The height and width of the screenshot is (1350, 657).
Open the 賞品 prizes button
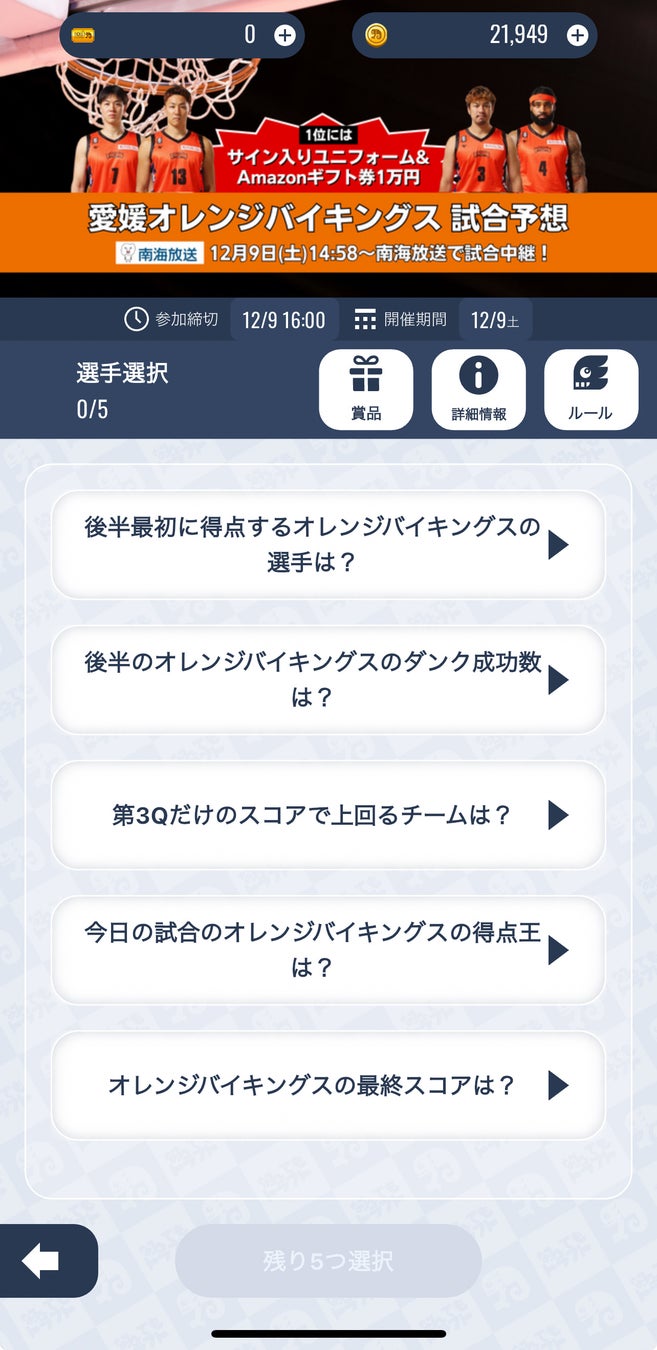click(366, 389)
